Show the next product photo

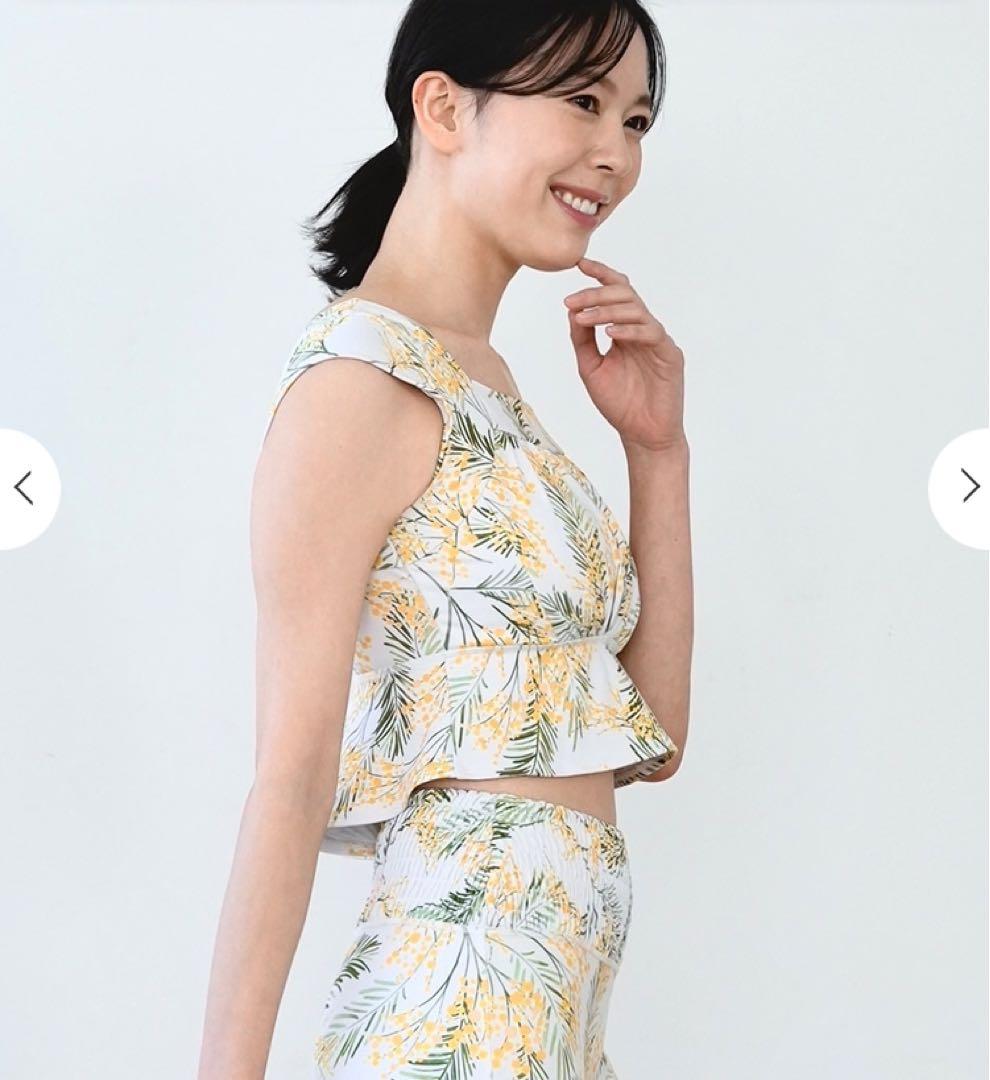(966, 487)
